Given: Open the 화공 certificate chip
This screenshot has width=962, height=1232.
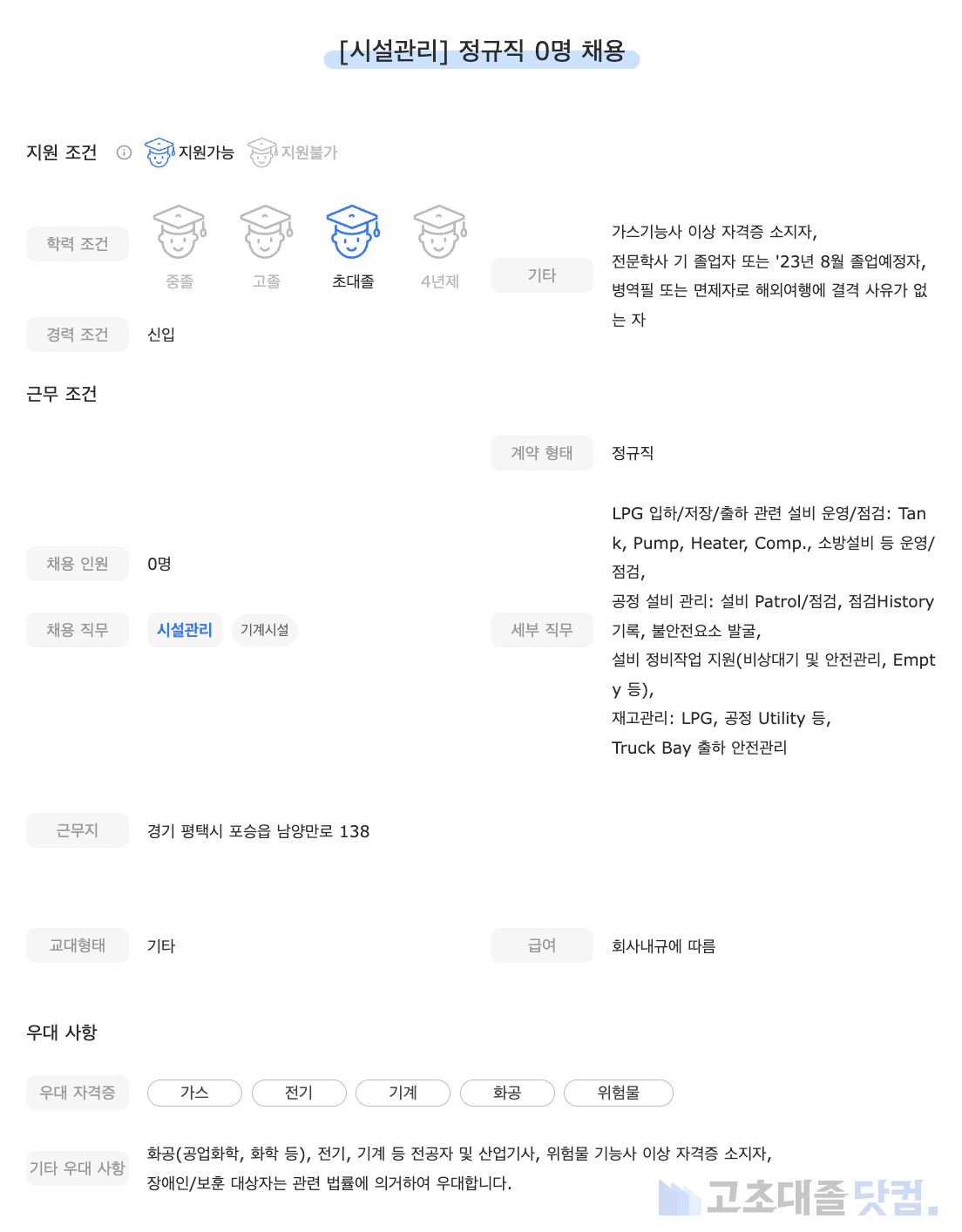Looking at the screenshot, I should tap(507, 1093).
